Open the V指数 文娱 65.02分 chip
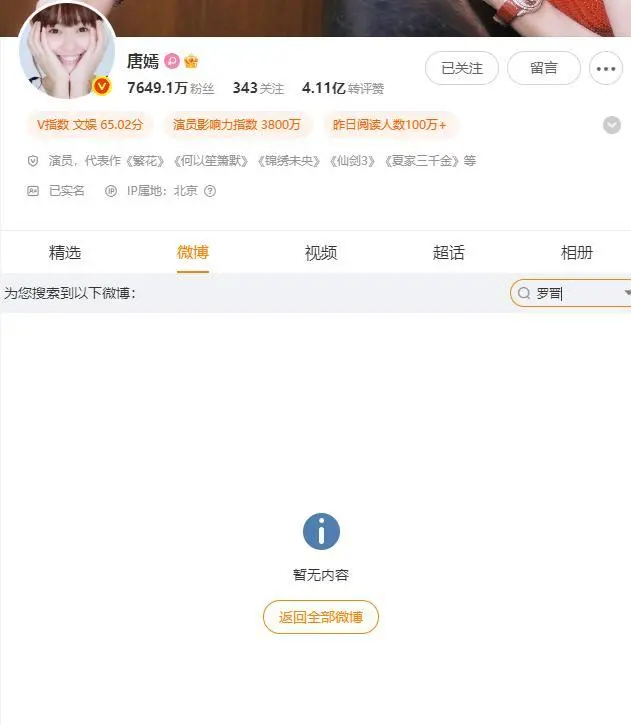 (90, 125)
